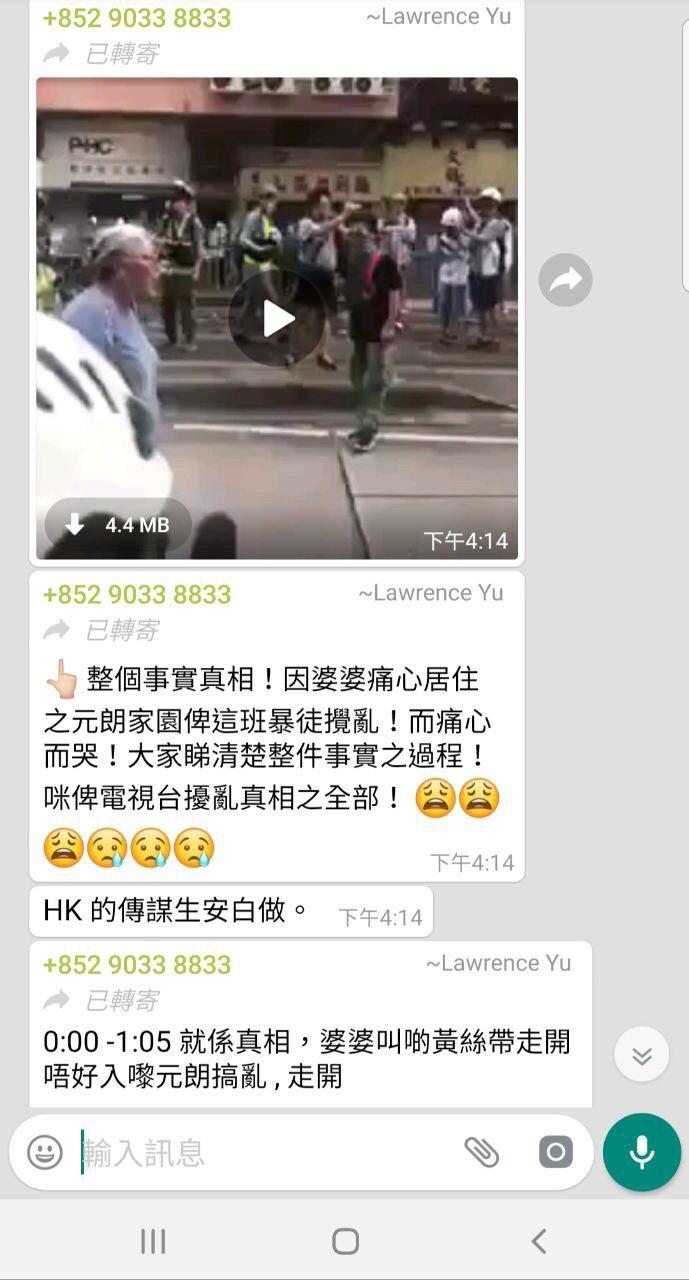Go back with the system navigation button
689x1280 pixels.
538,1241
